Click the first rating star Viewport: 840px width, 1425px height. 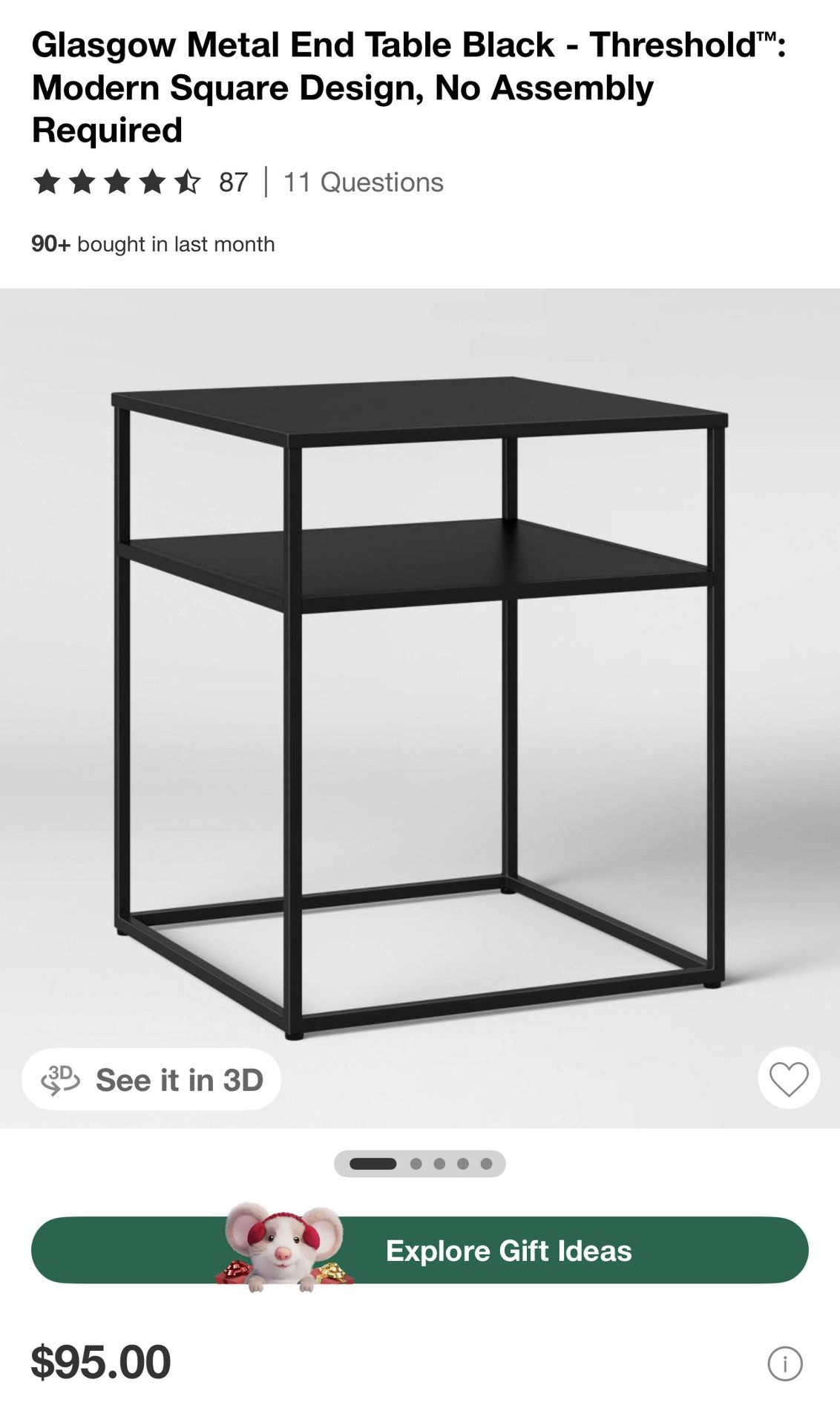click(47, 182)
